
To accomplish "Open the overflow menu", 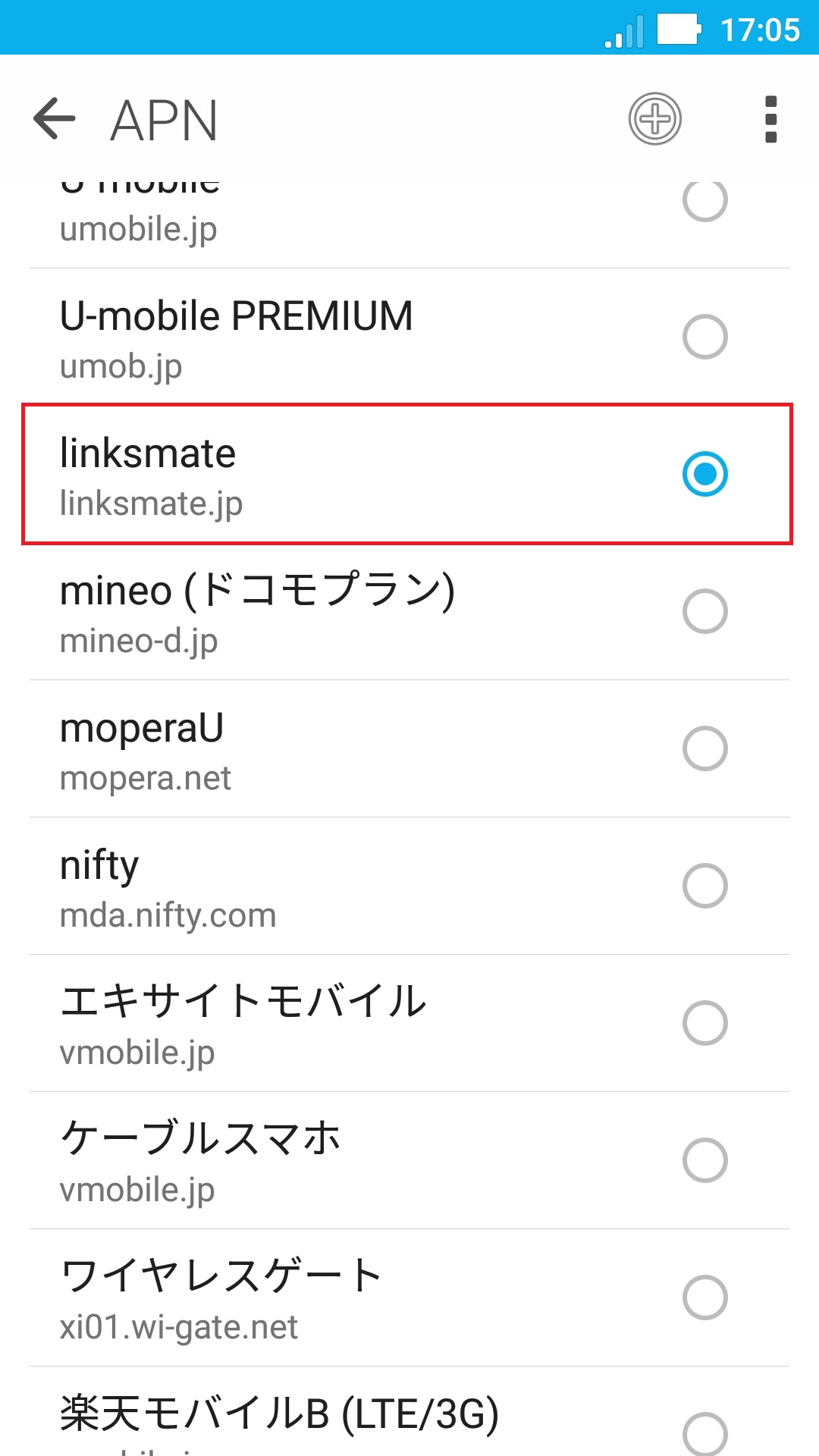I will 770,119.
